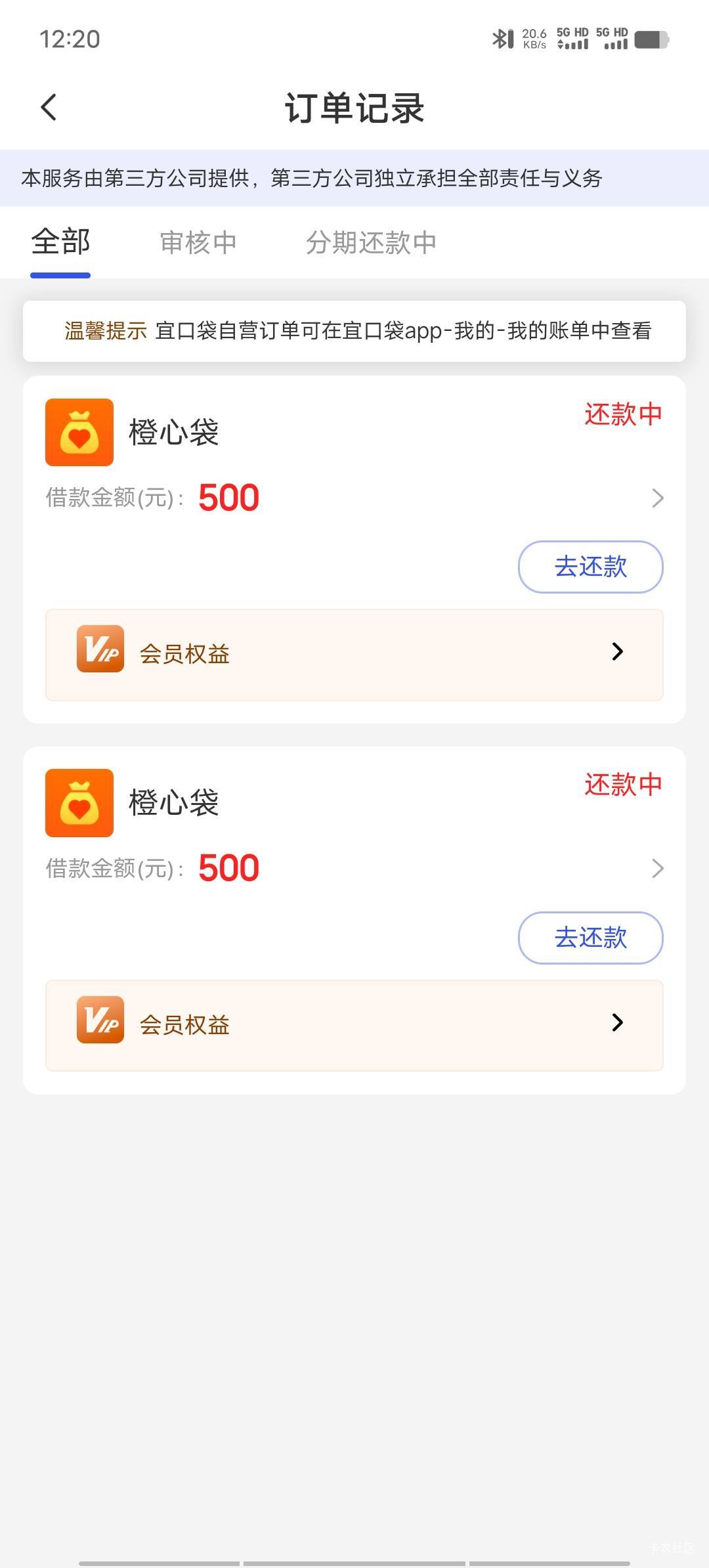Switch to the 全部 tab
Image resolution: width=709 pixels, height=1568 pixels.
point(60,242)
